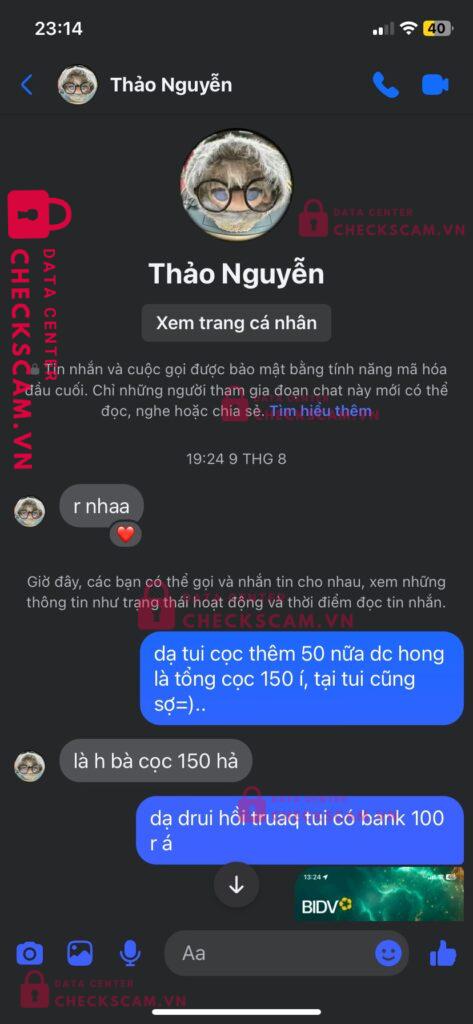Tap the Xem trang cá nhân button
The height and width of the screenshot is (1024, 473).
pos(236,323)
